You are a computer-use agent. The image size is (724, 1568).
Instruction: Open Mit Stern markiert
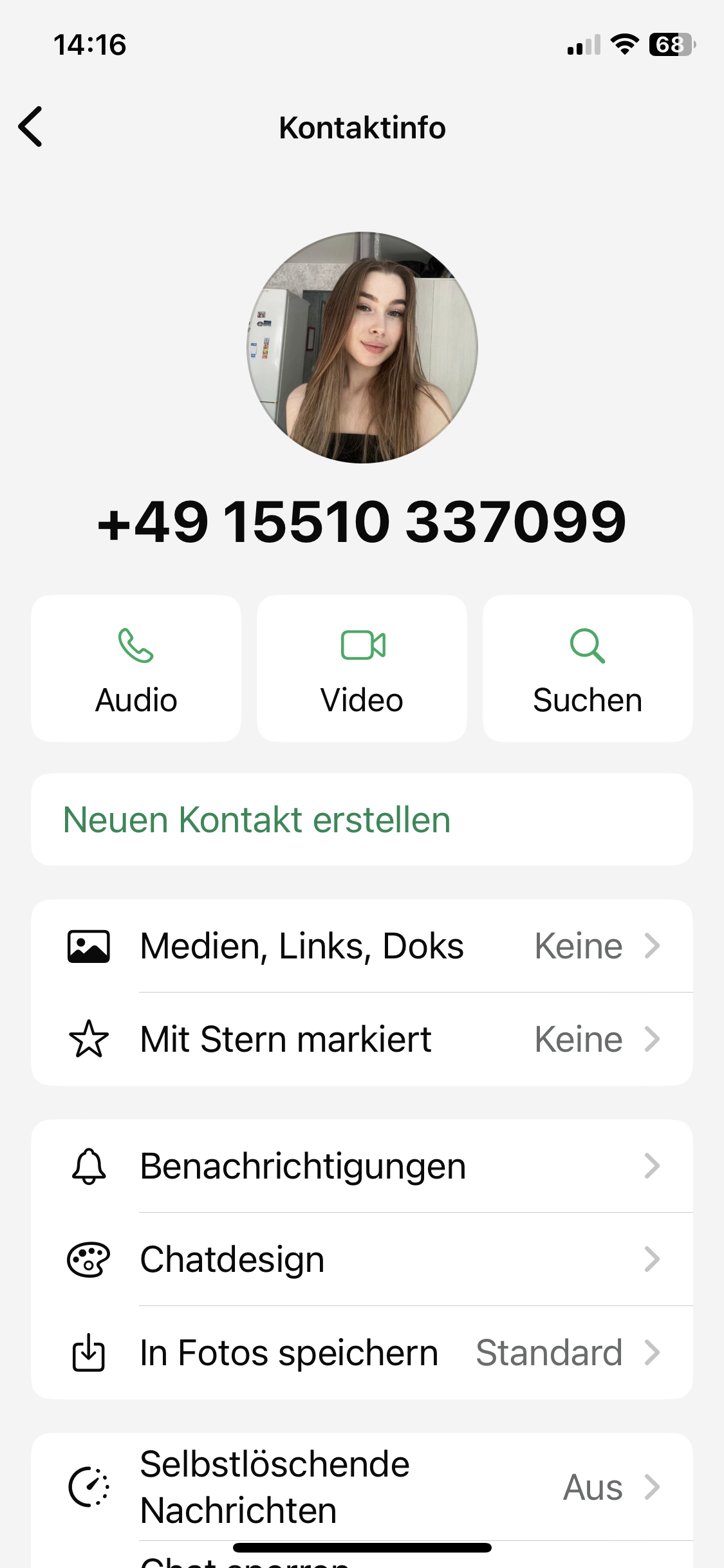[x=362, y=1039]
